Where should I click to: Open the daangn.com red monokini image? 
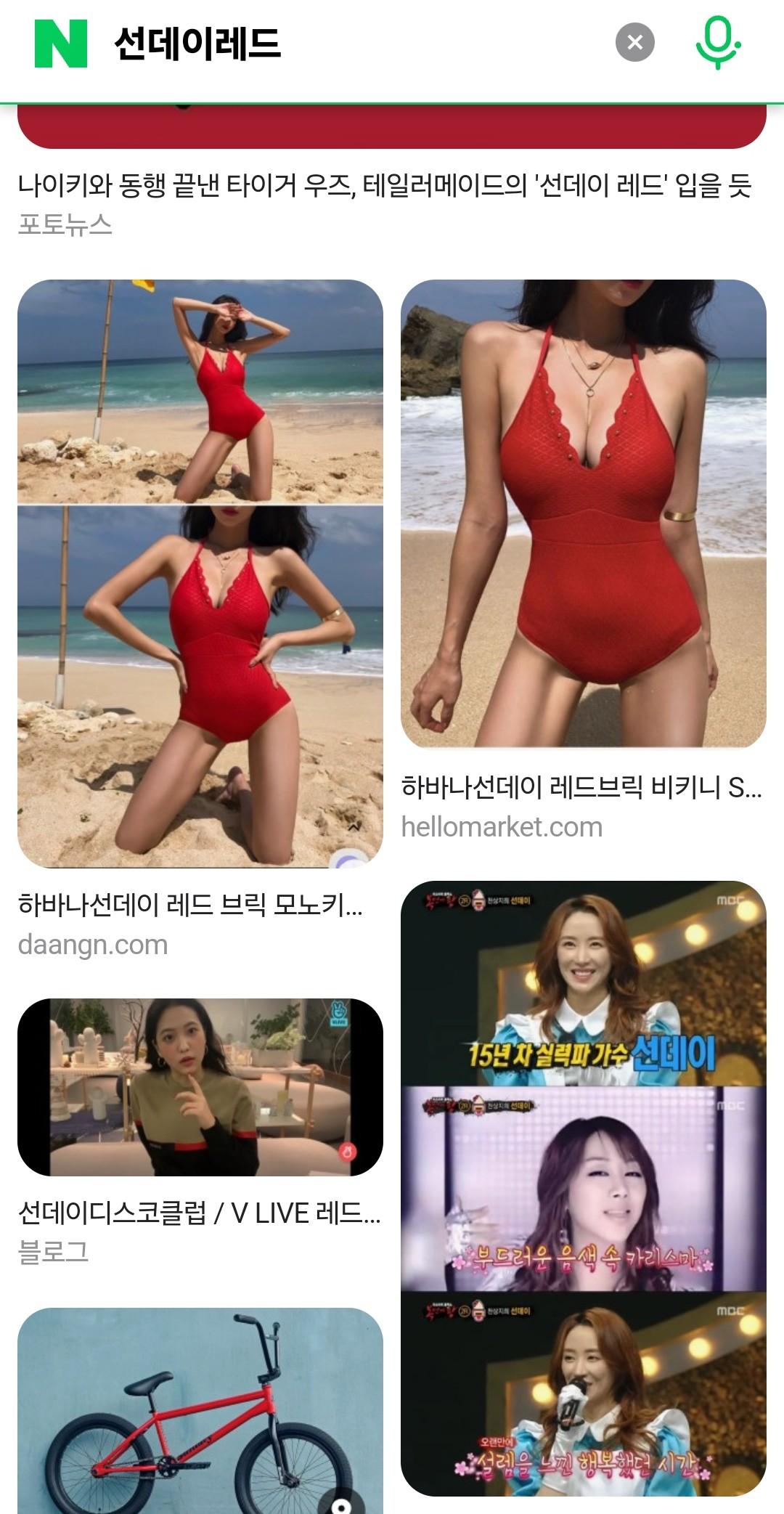pos(200,574)
